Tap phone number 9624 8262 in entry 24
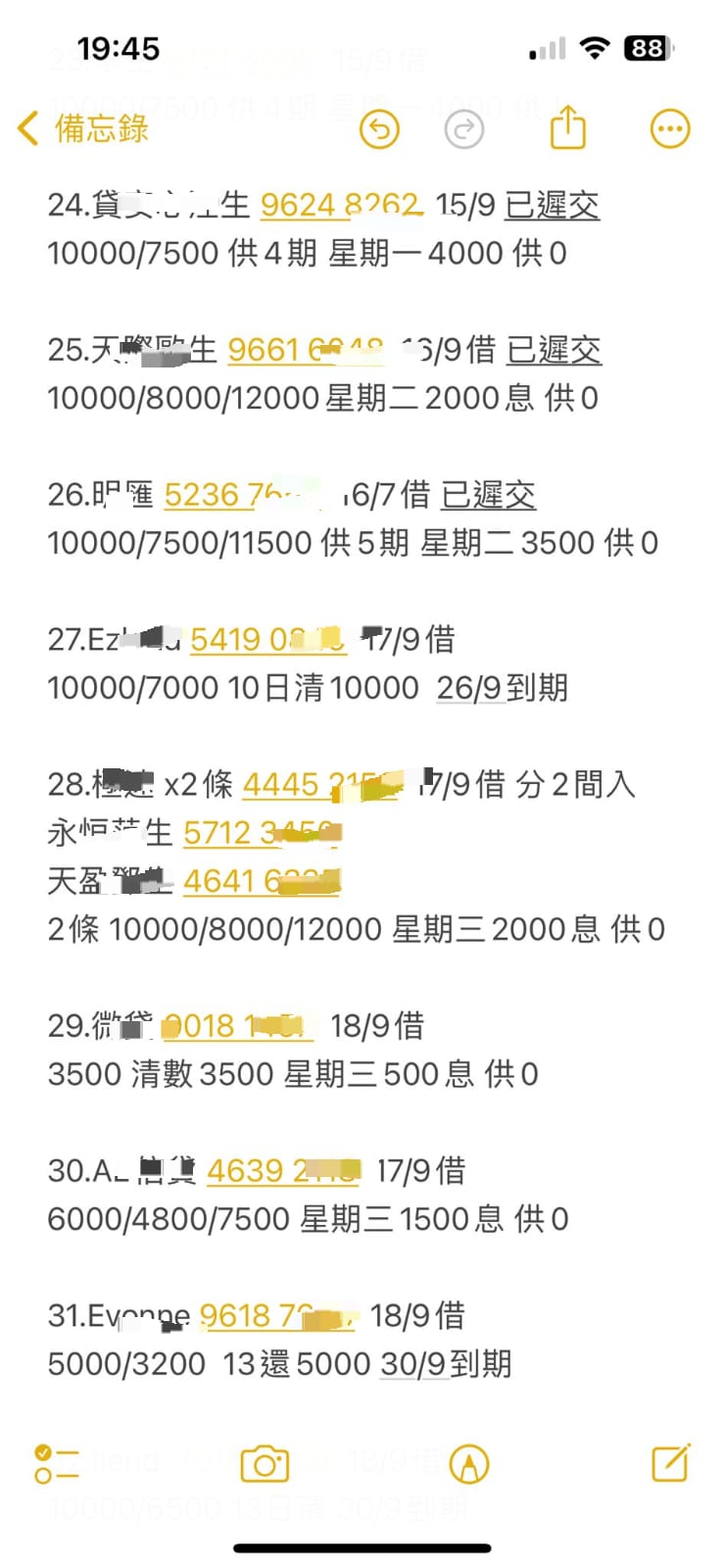Image resolution: width=724 pixels, height=1568 pixels. click(340, 205)
